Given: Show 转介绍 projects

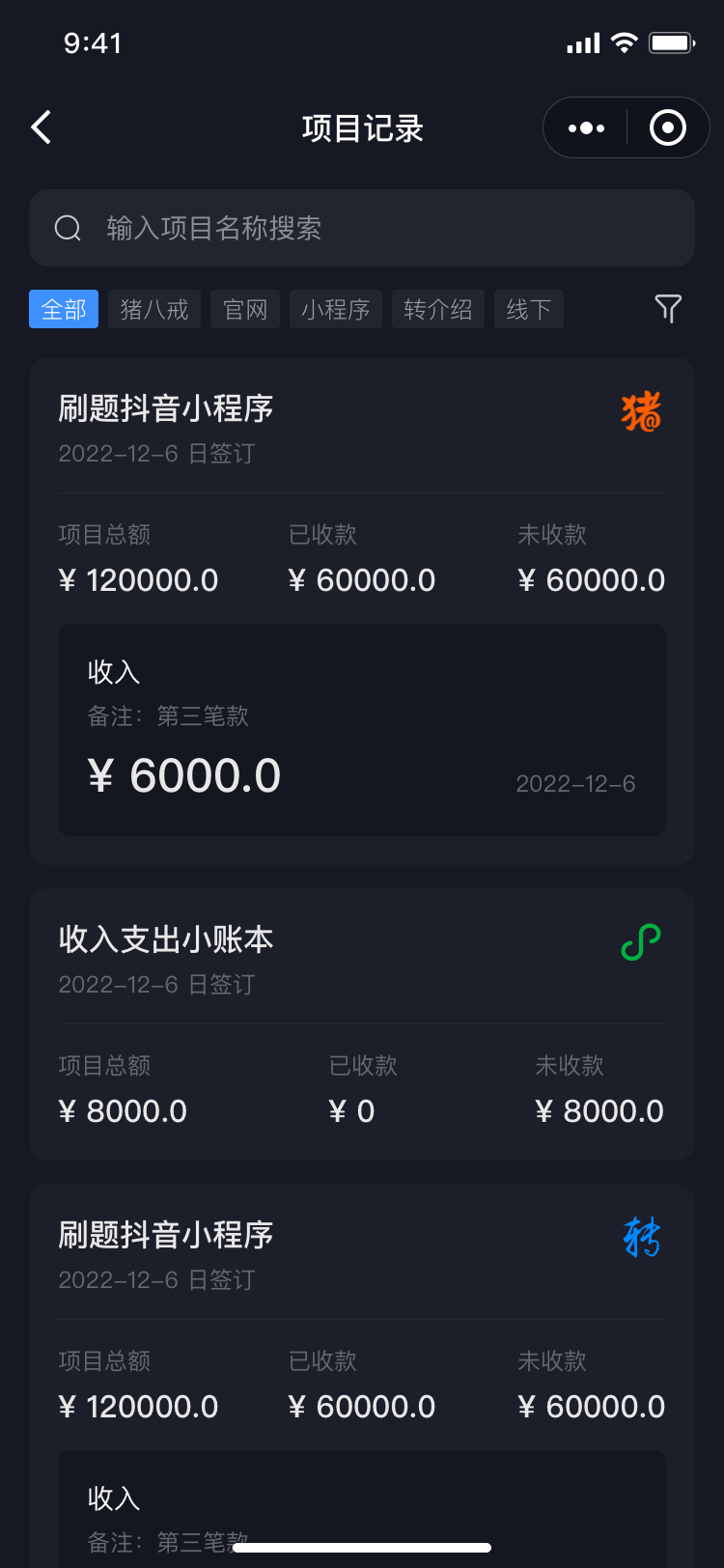Looking at the screenshot, I should [438, 309].
